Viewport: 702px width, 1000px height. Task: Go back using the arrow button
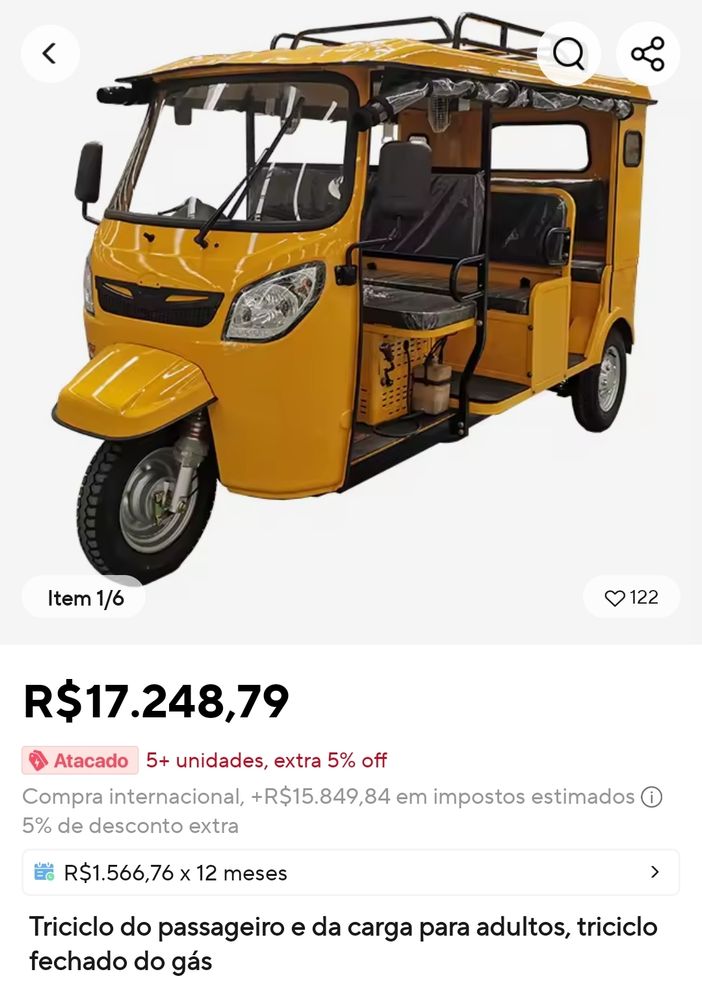coord(49,54)
